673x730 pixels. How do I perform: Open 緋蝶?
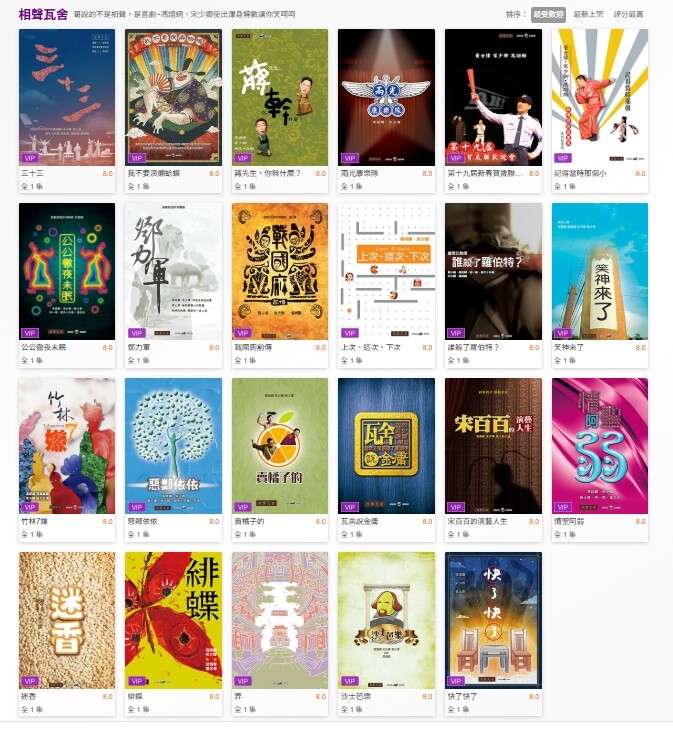173,620
